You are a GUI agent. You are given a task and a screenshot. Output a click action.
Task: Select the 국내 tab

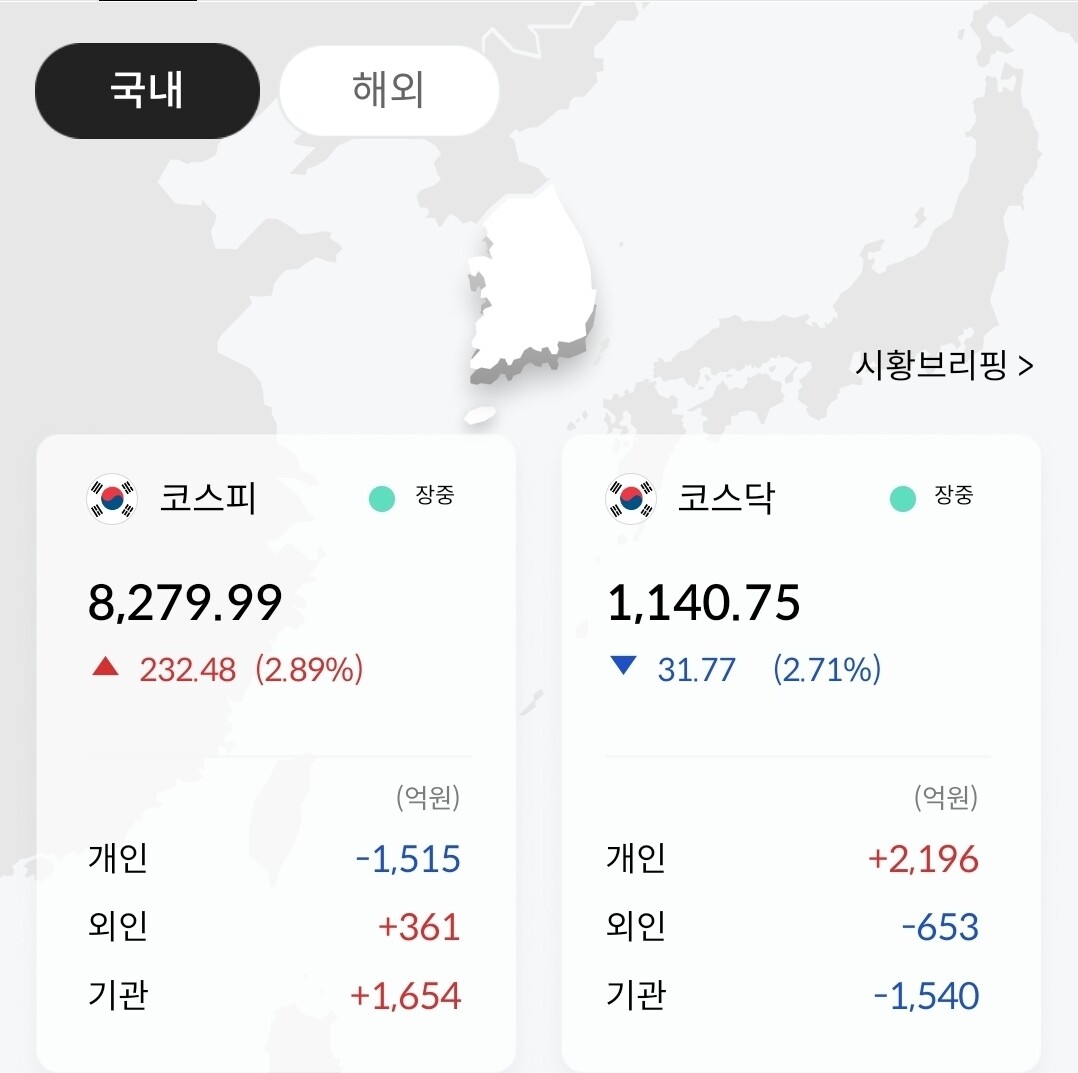[x=147, y=91]
